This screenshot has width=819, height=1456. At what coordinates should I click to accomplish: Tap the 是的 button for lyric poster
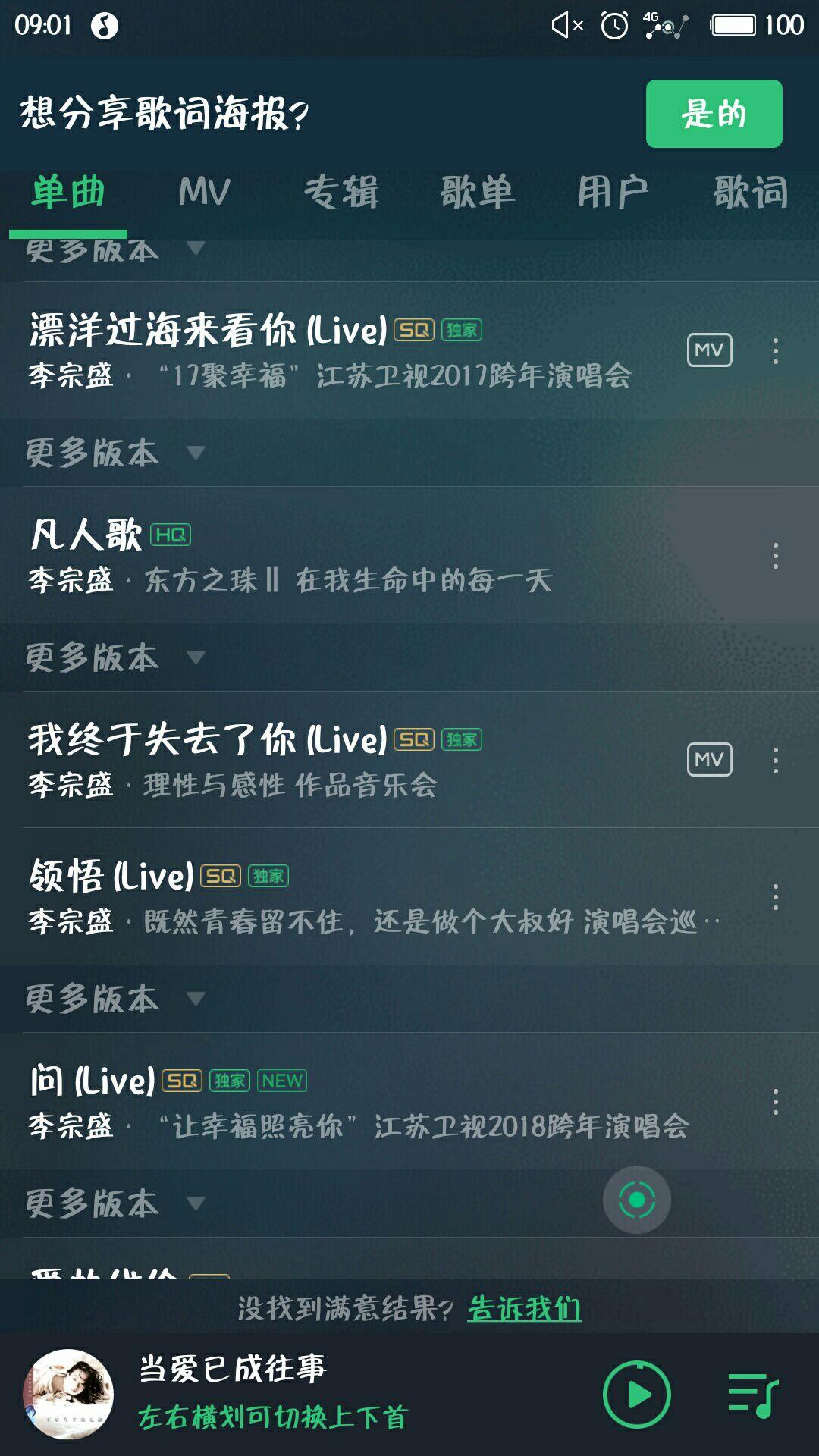click(x=714, y=114)
